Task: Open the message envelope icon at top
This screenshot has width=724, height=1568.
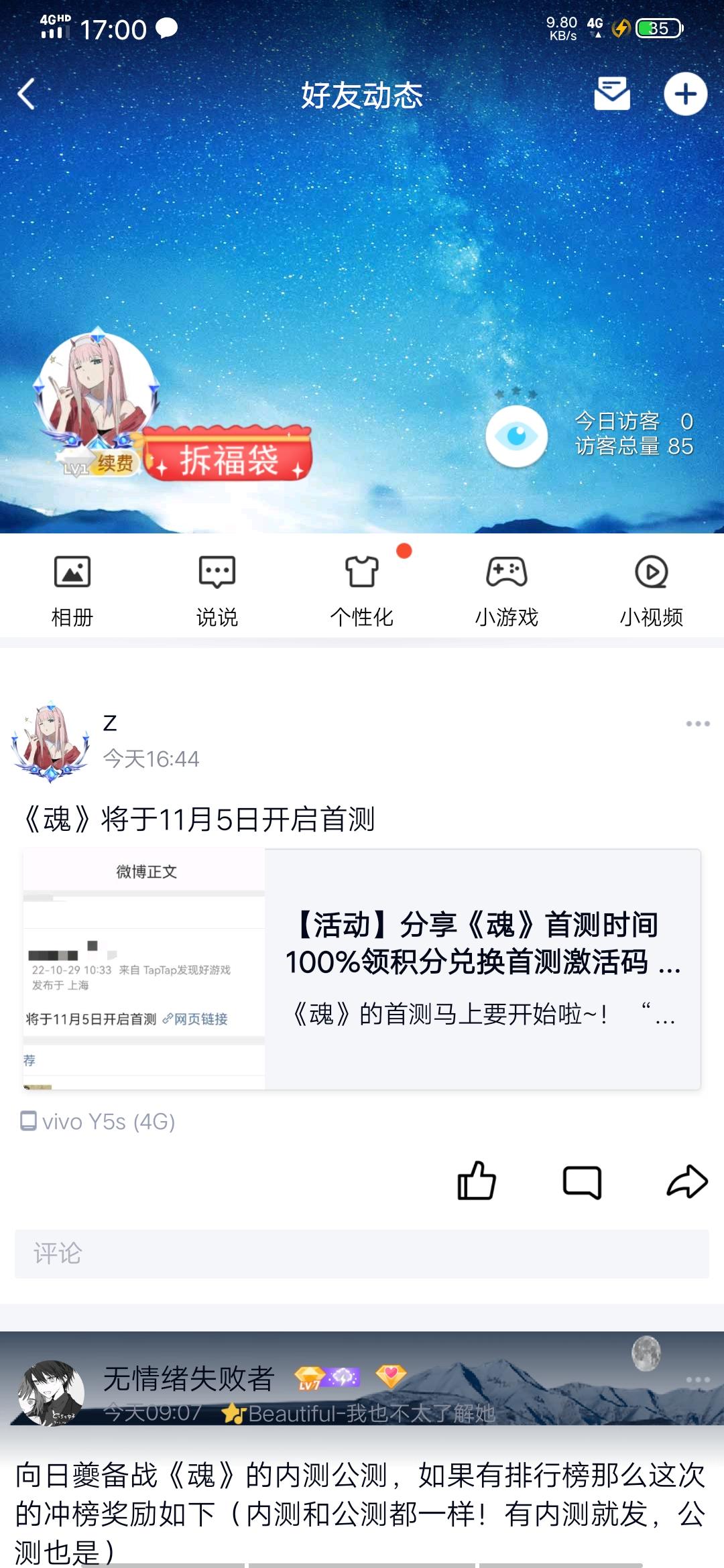Action: tap(612, 95)
